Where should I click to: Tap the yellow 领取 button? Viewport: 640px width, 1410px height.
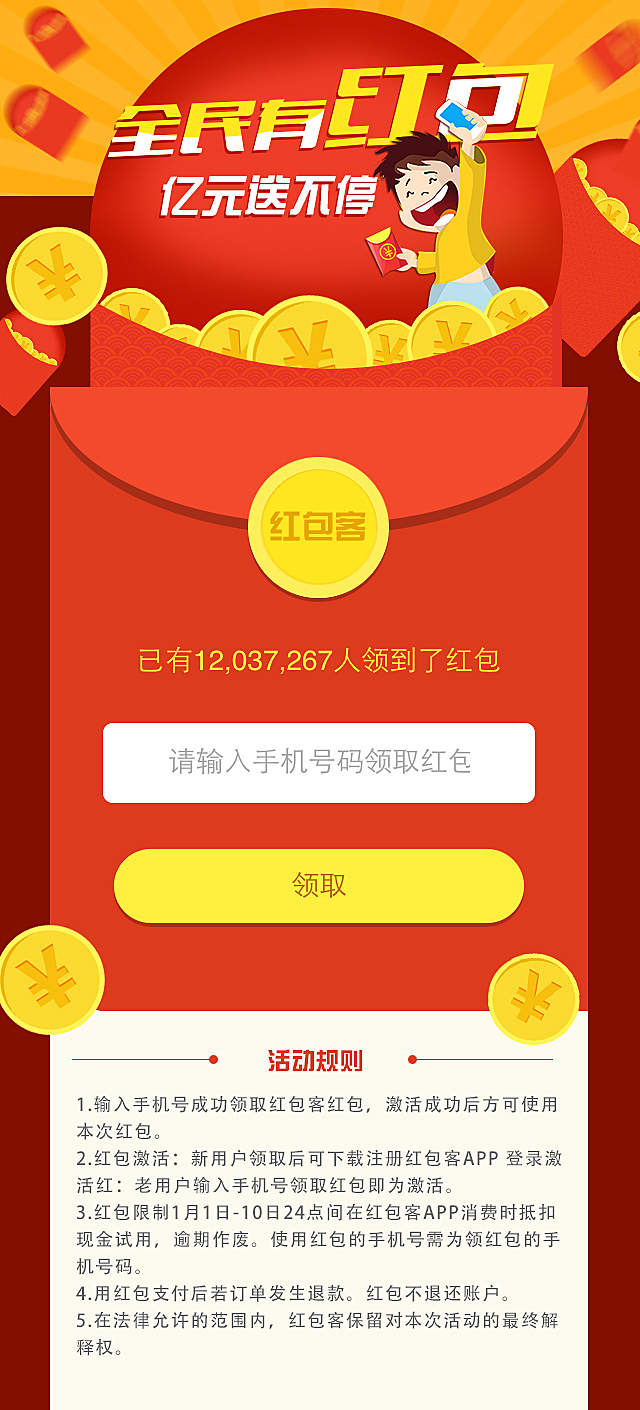pyautogui.click(x=319, y=885)
